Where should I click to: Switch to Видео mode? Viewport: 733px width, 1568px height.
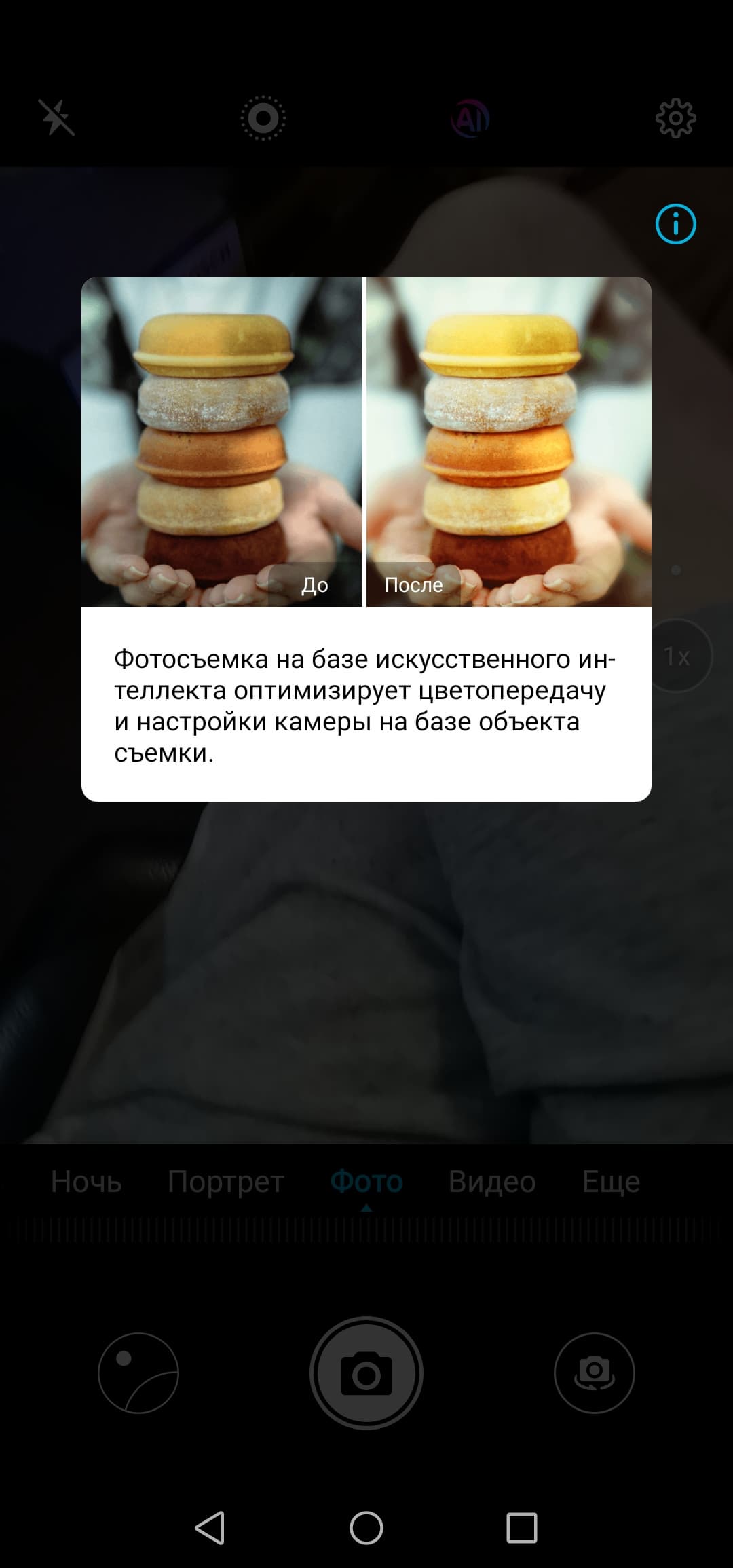(x=492, y=1182)
